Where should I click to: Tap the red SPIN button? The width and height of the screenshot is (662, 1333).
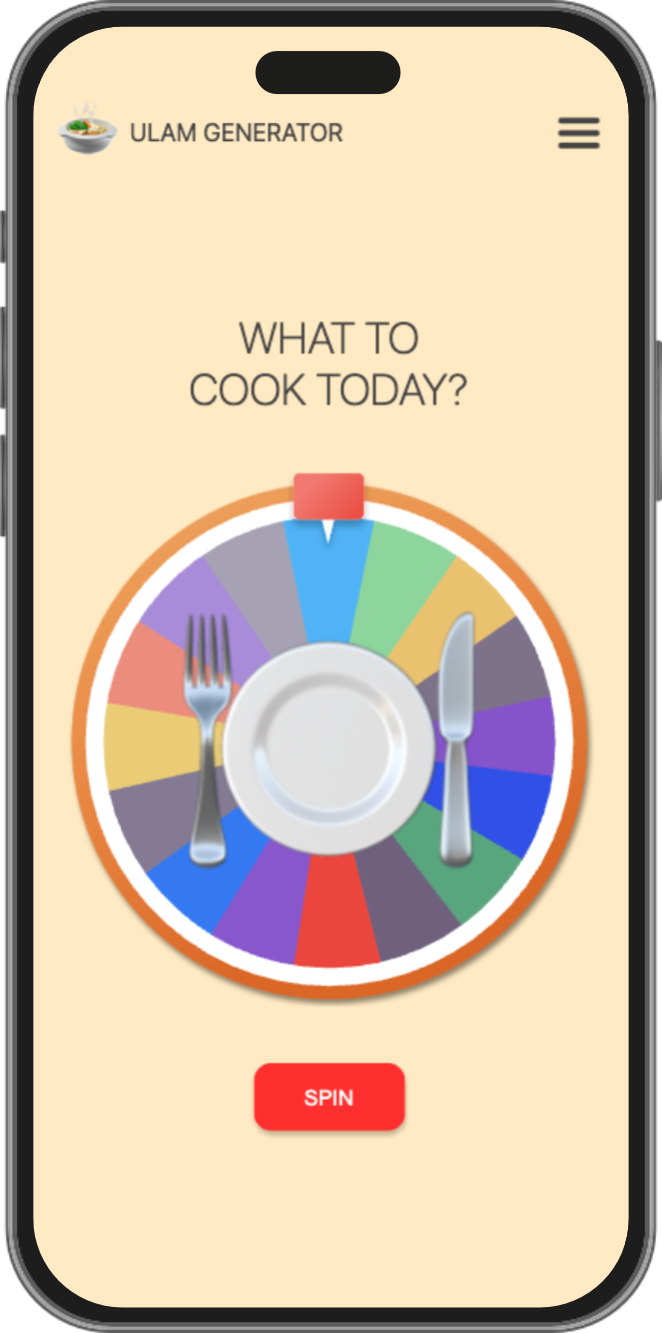coord(329,1097)
